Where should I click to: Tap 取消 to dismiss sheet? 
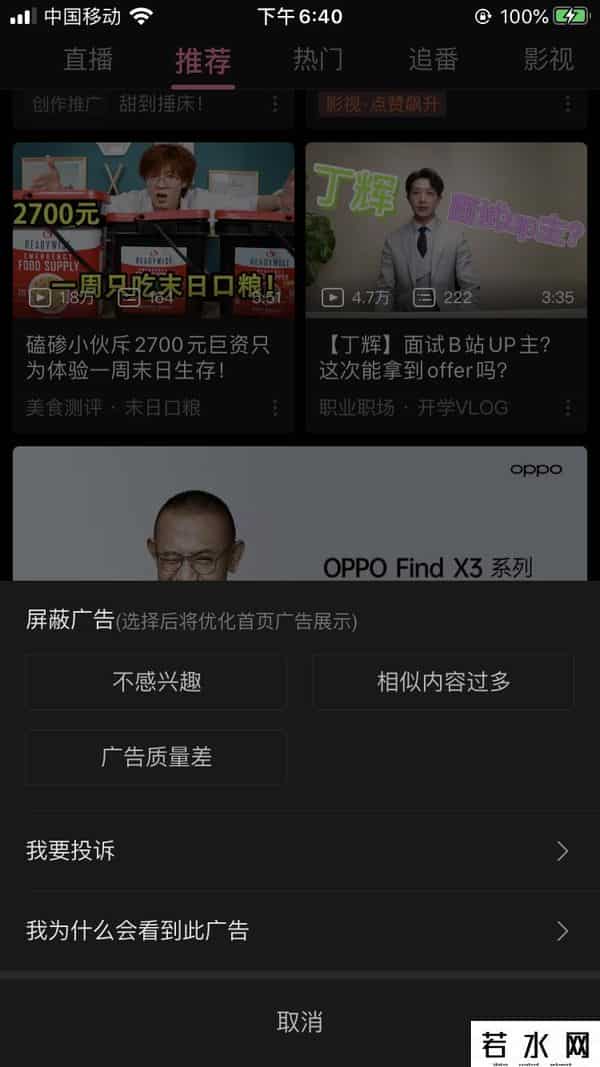click(x=299, y=1021)
